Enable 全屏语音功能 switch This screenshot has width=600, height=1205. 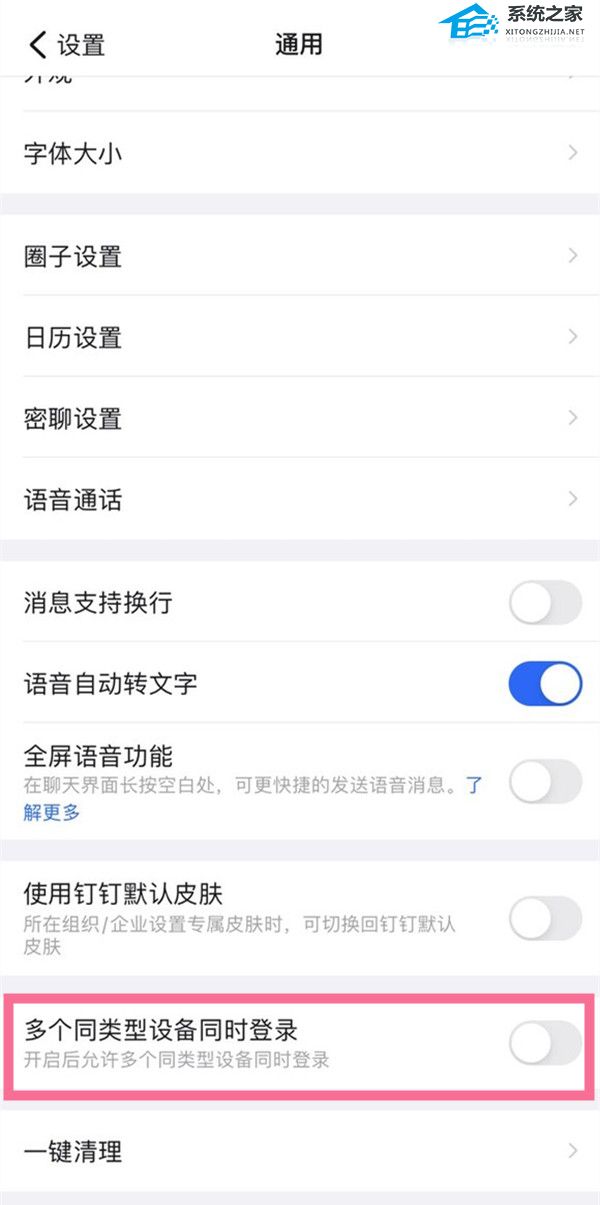(x=545, y=781)
